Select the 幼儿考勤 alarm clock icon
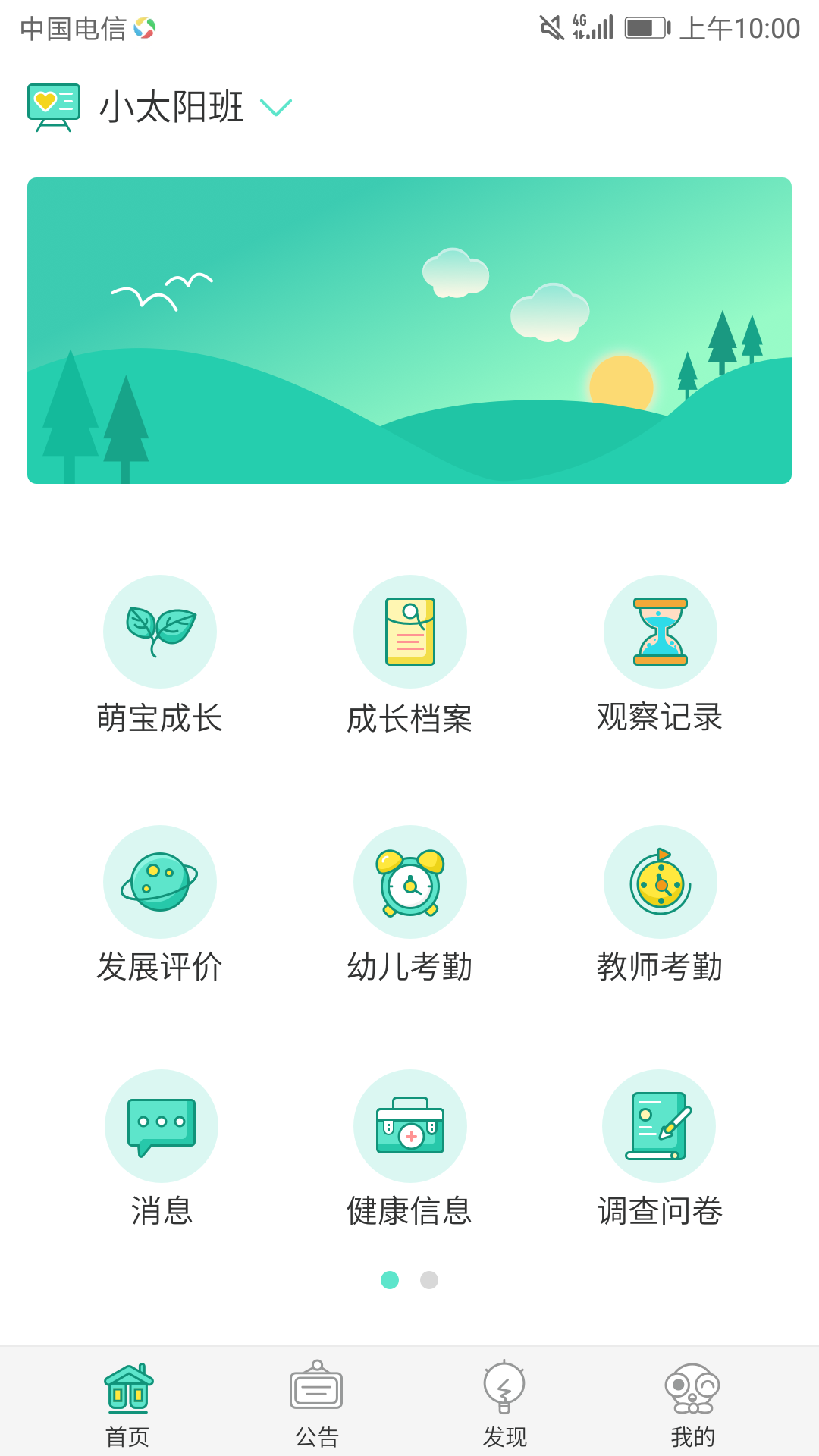The height and width of the screenshot is (1456, 819). (409, 881)
